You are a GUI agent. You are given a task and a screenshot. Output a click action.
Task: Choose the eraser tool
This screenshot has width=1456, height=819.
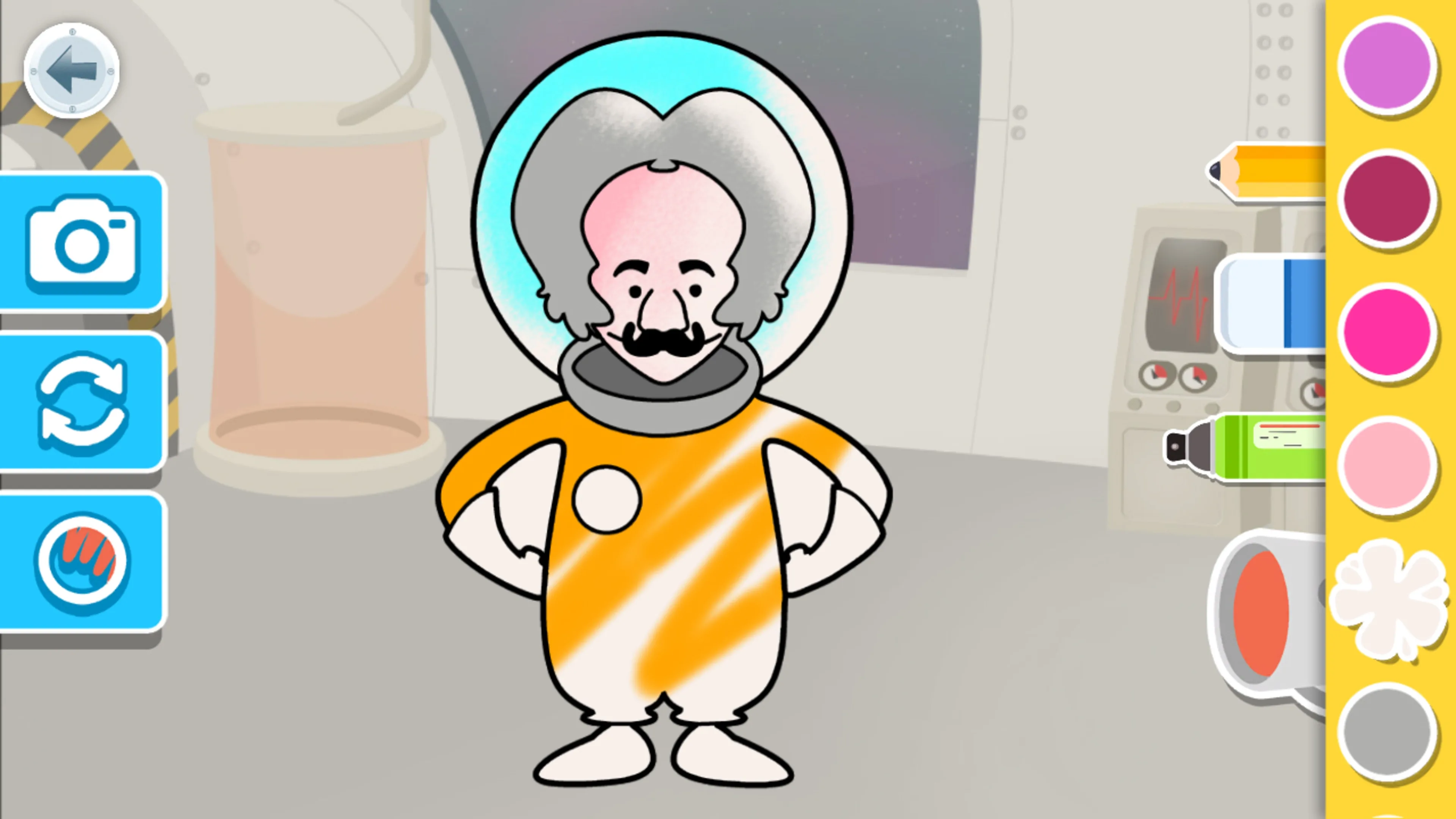pyautogui.click(x=1272, y=303)
